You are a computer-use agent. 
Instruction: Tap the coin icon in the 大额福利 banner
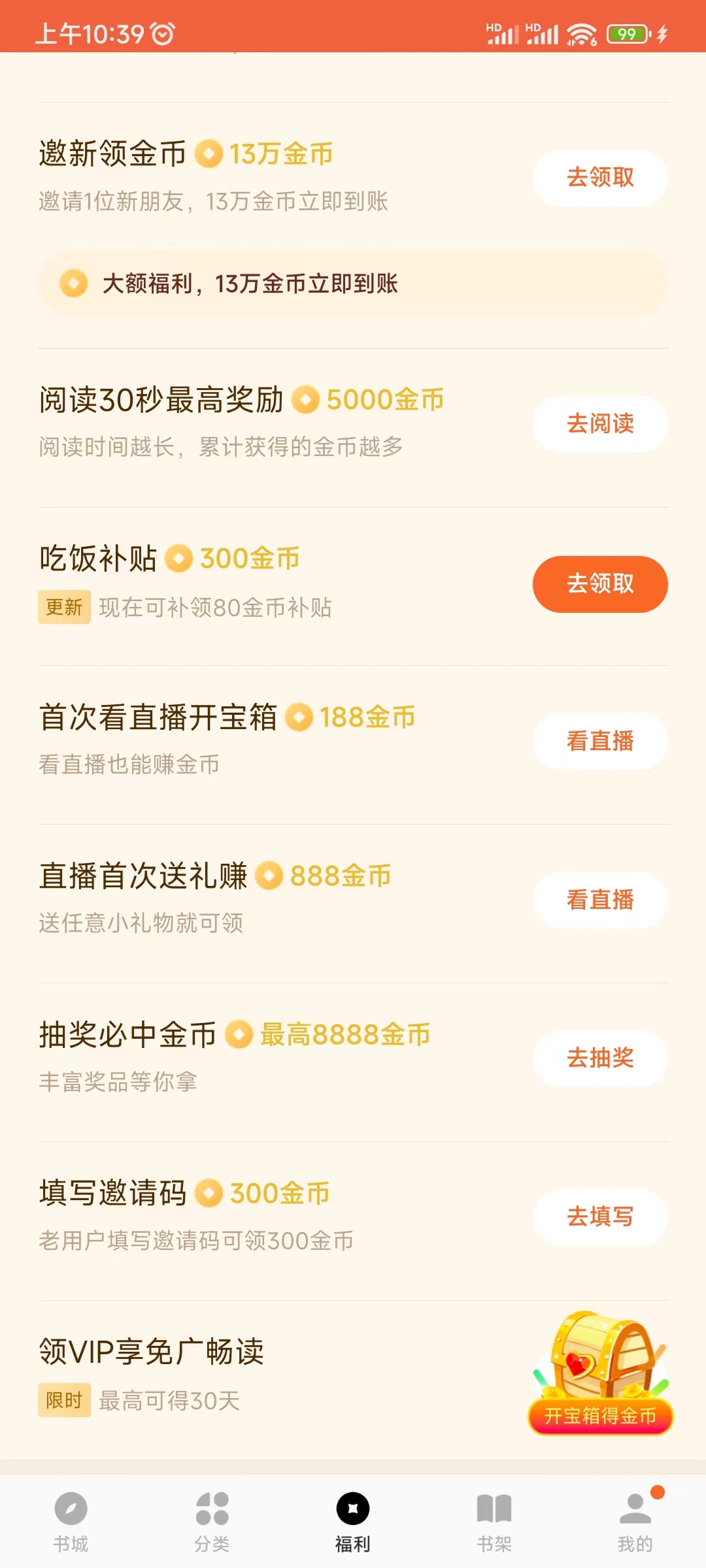coord(74,284)
